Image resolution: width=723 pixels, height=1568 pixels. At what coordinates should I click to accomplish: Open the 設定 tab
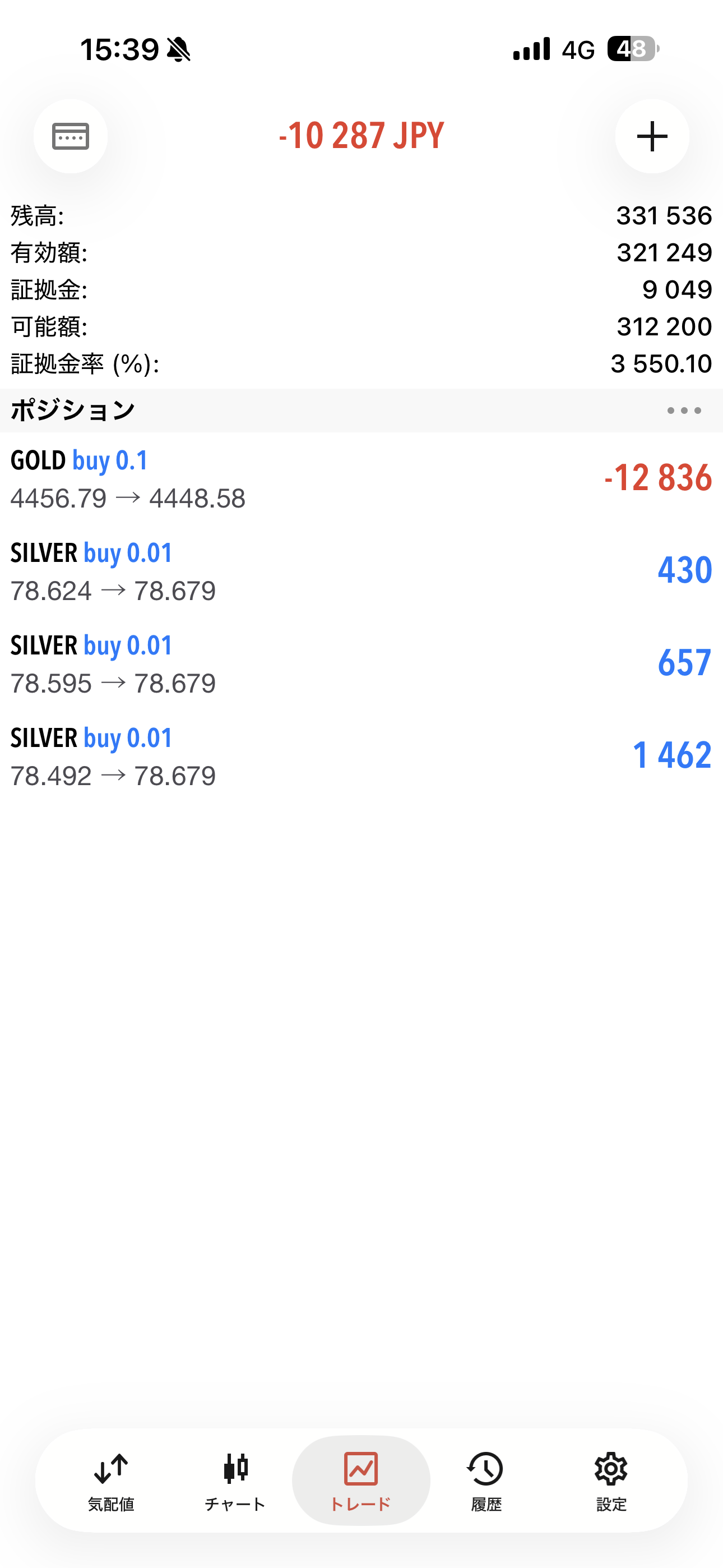(x=611, y=1481)
